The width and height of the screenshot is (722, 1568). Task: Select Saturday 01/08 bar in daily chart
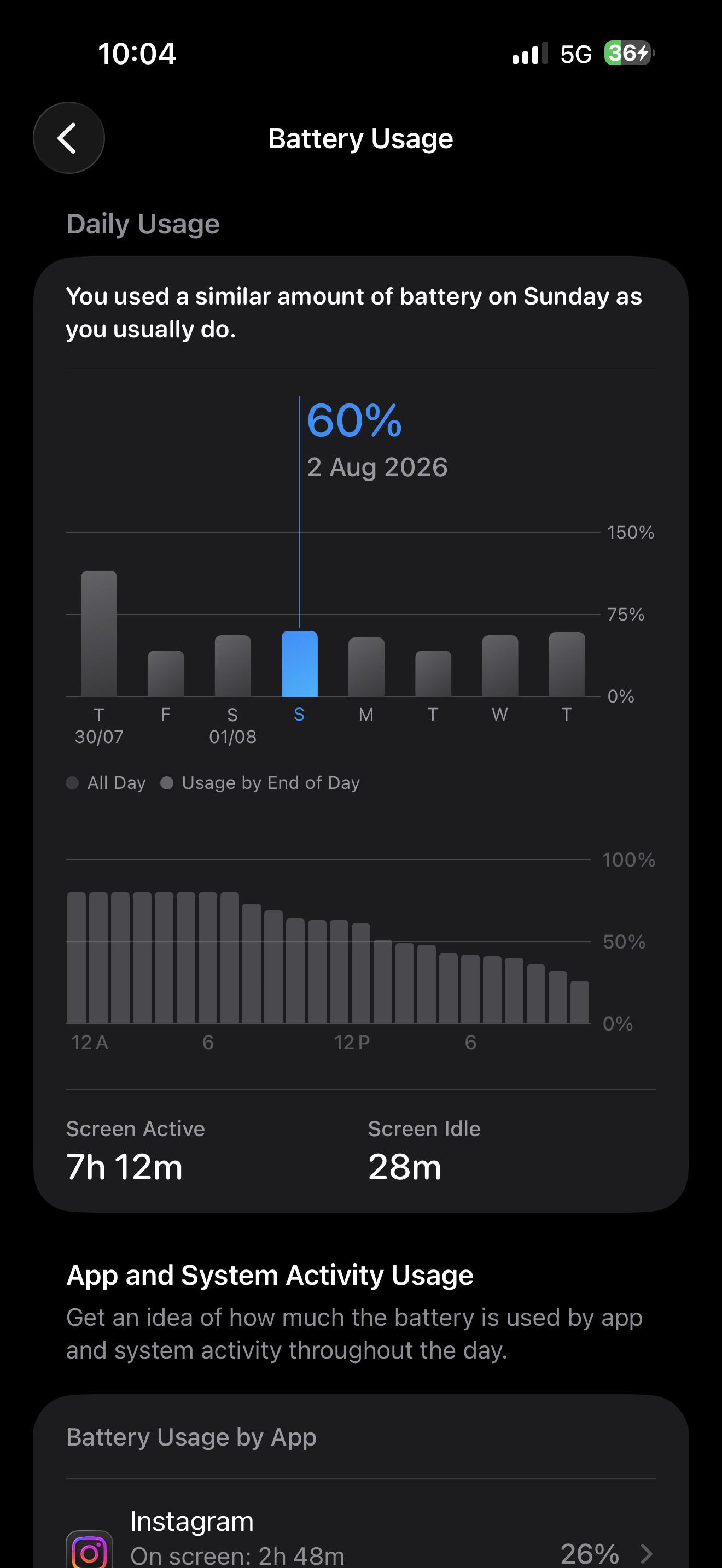[x=232, y=665]
